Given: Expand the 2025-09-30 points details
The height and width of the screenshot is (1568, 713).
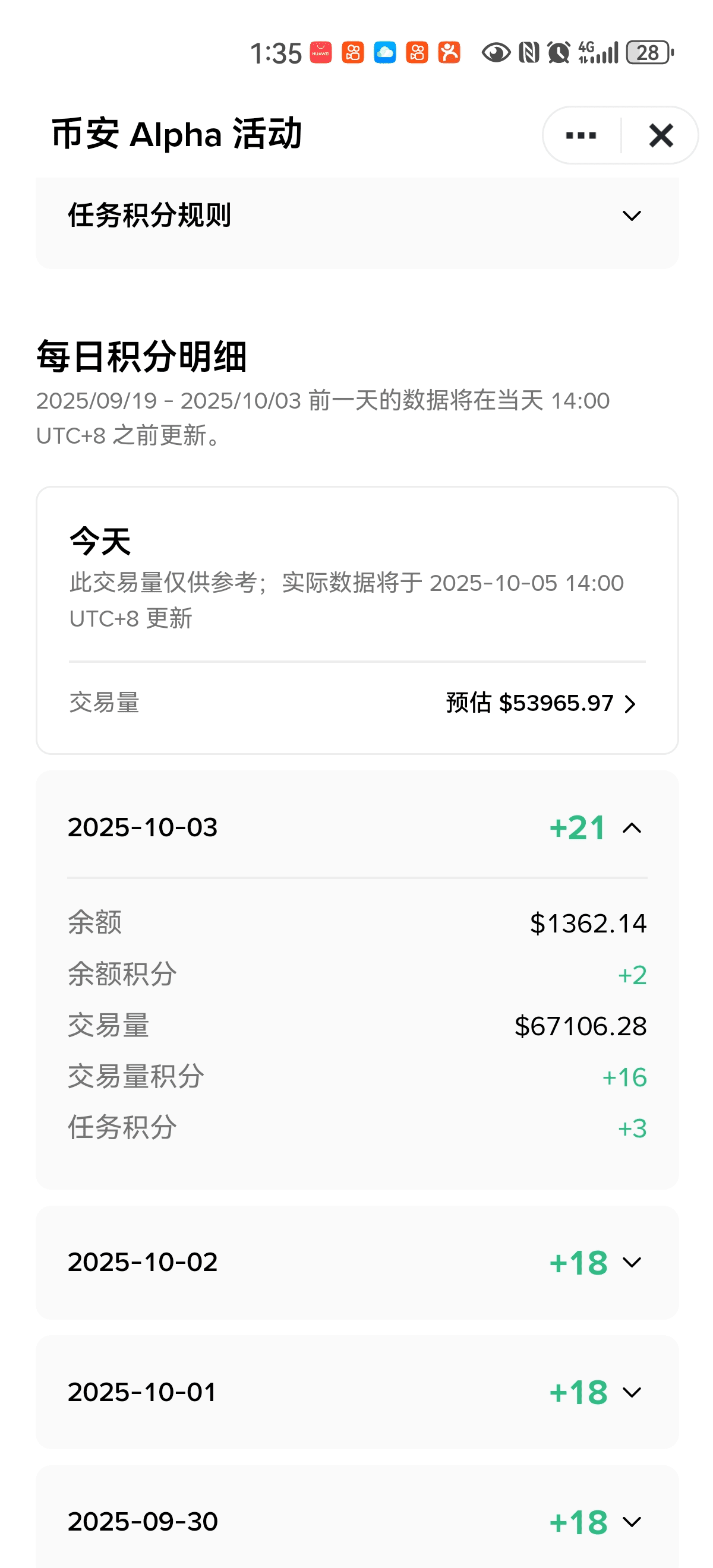Looking at the screenshot, I should [x=632, y=1522].
